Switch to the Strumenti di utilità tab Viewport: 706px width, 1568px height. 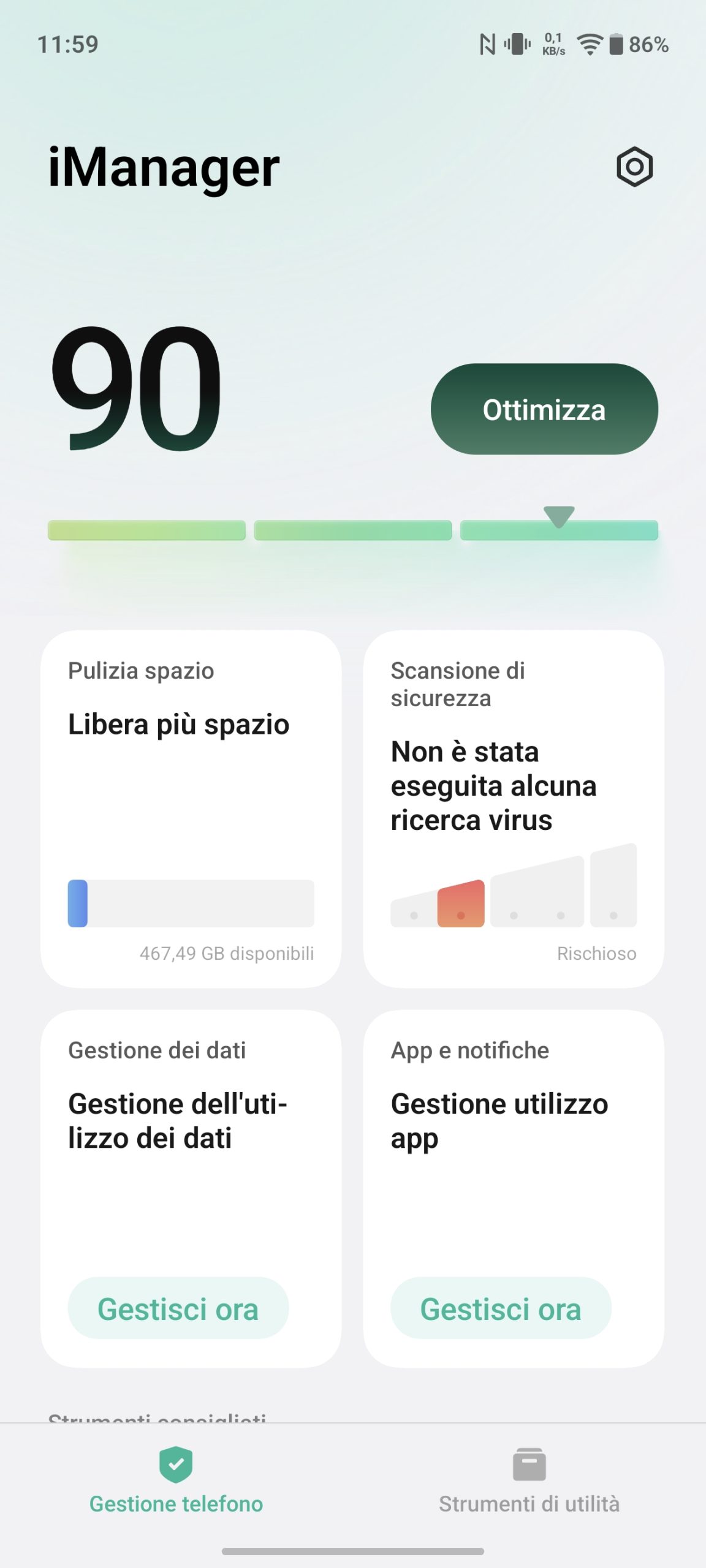(x=529, y=1480)
